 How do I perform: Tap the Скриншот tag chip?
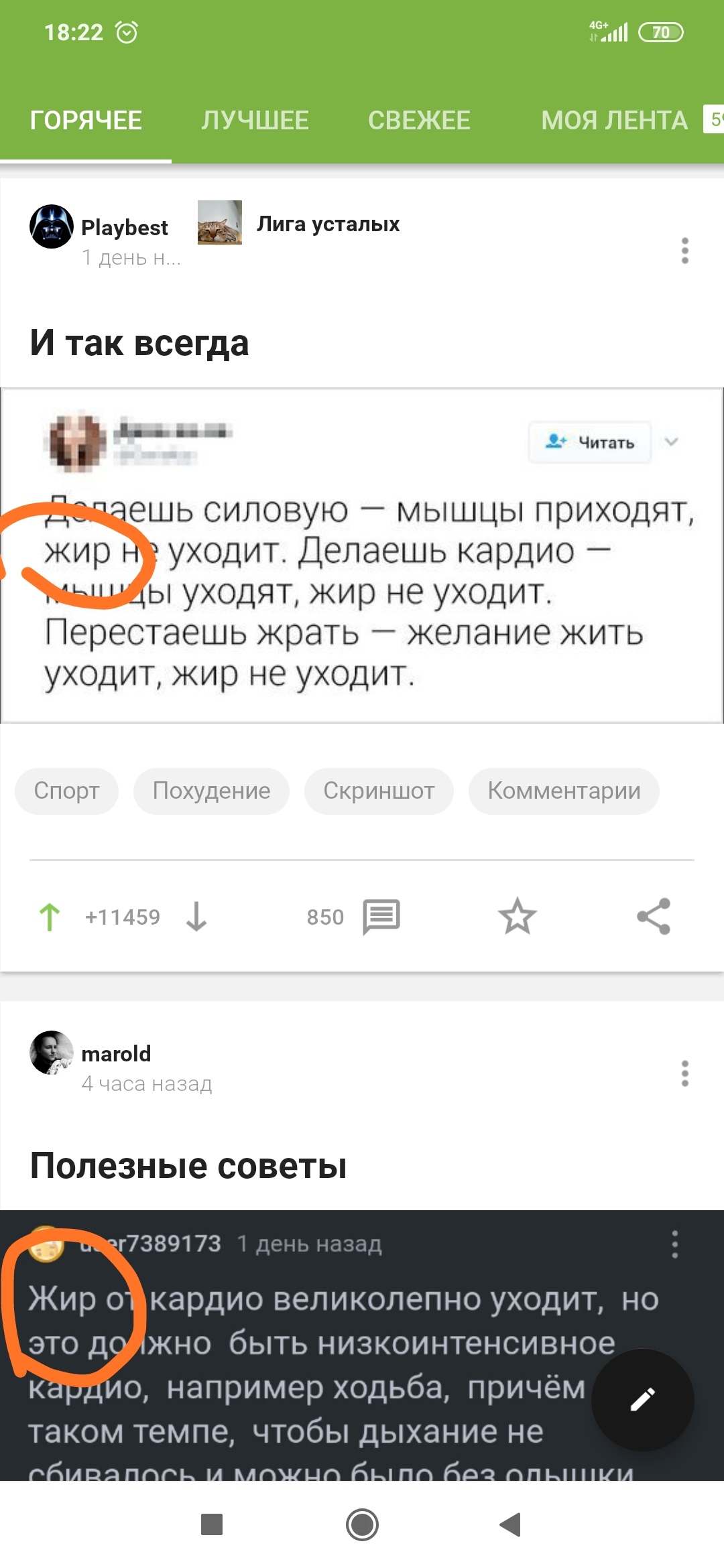pos(379,791)
